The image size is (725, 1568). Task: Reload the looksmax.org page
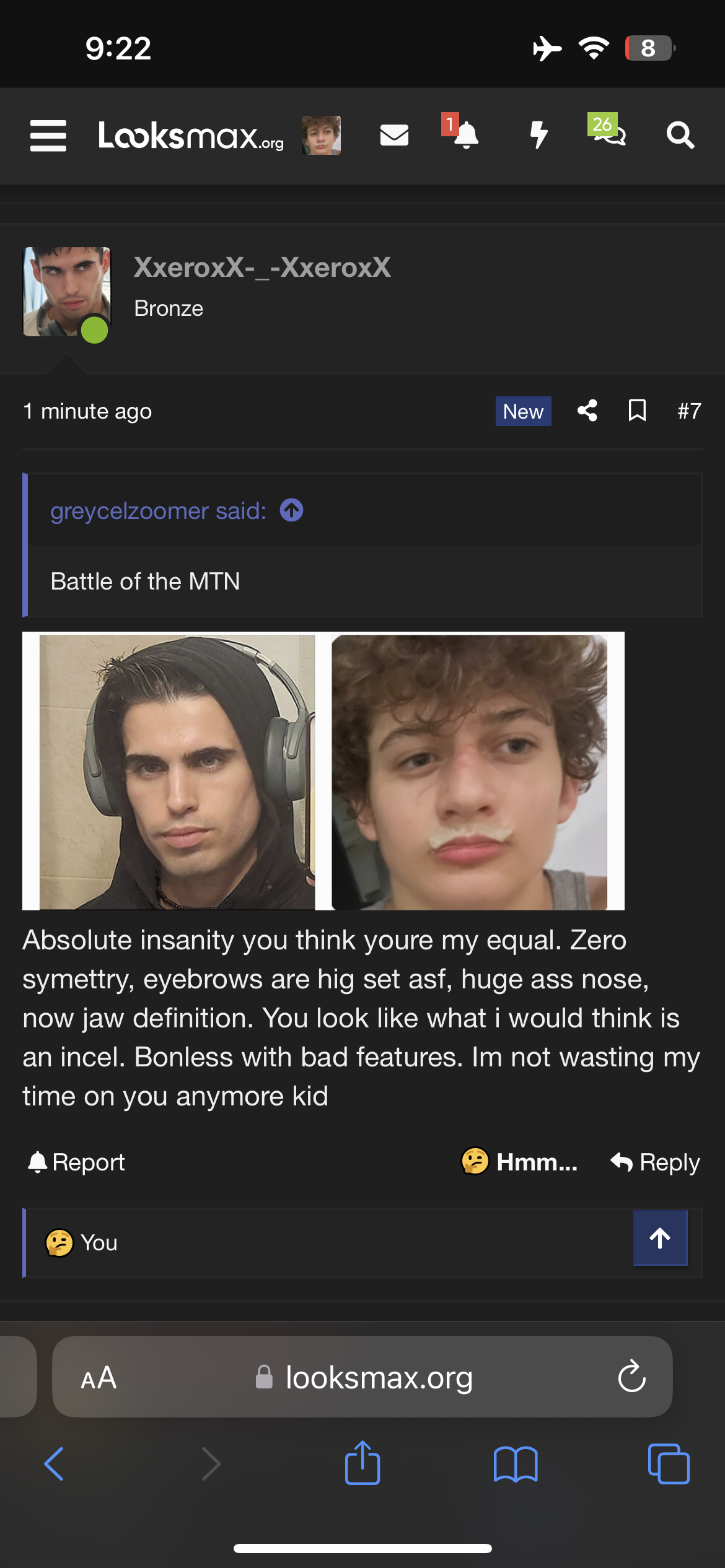coord(631,1377)
